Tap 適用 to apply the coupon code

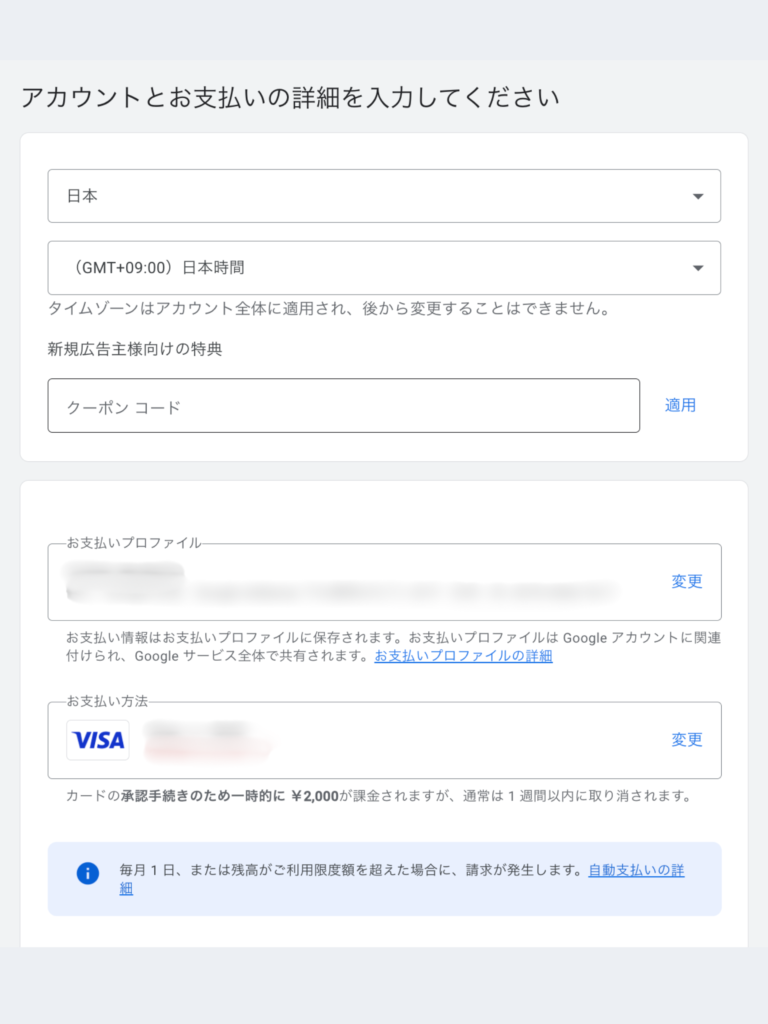pos(680,405)
